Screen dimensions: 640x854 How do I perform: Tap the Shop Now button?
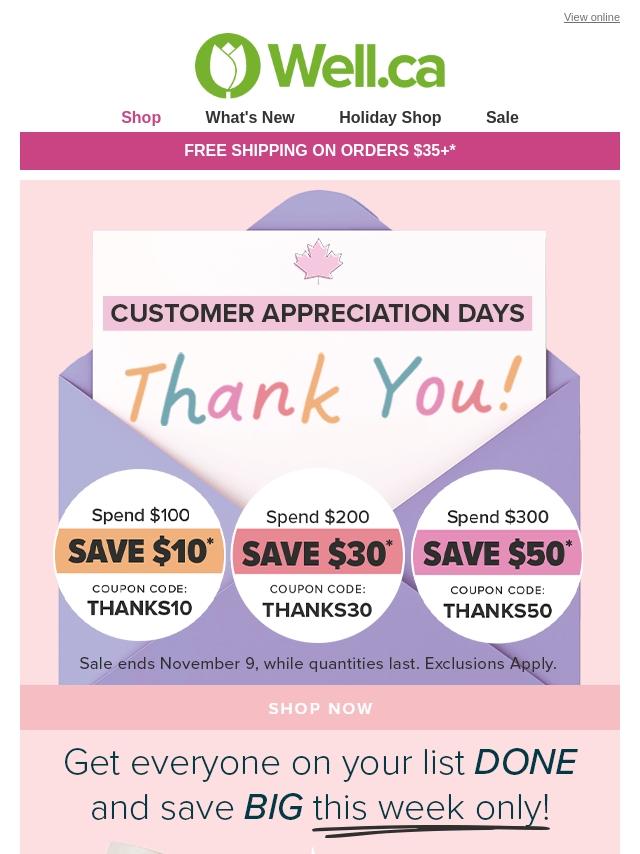320,707
